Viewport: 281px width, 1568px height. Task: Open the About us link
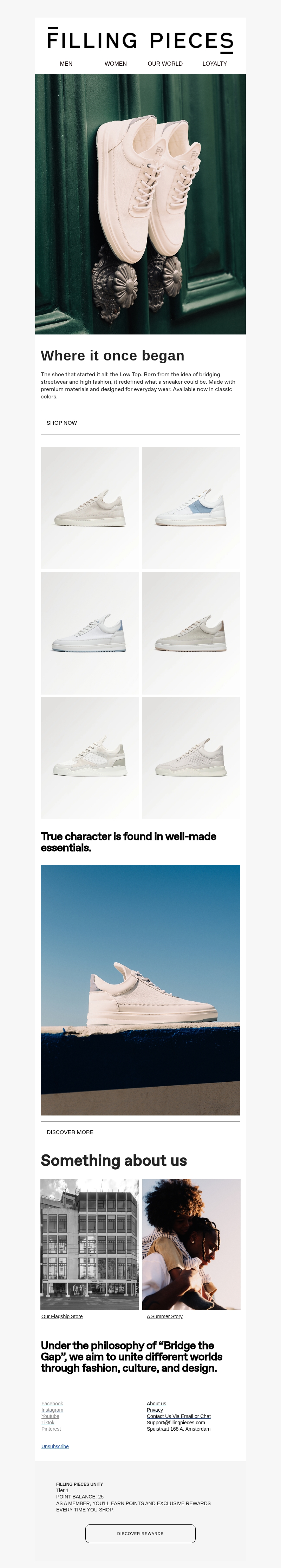coord(156,1404)
